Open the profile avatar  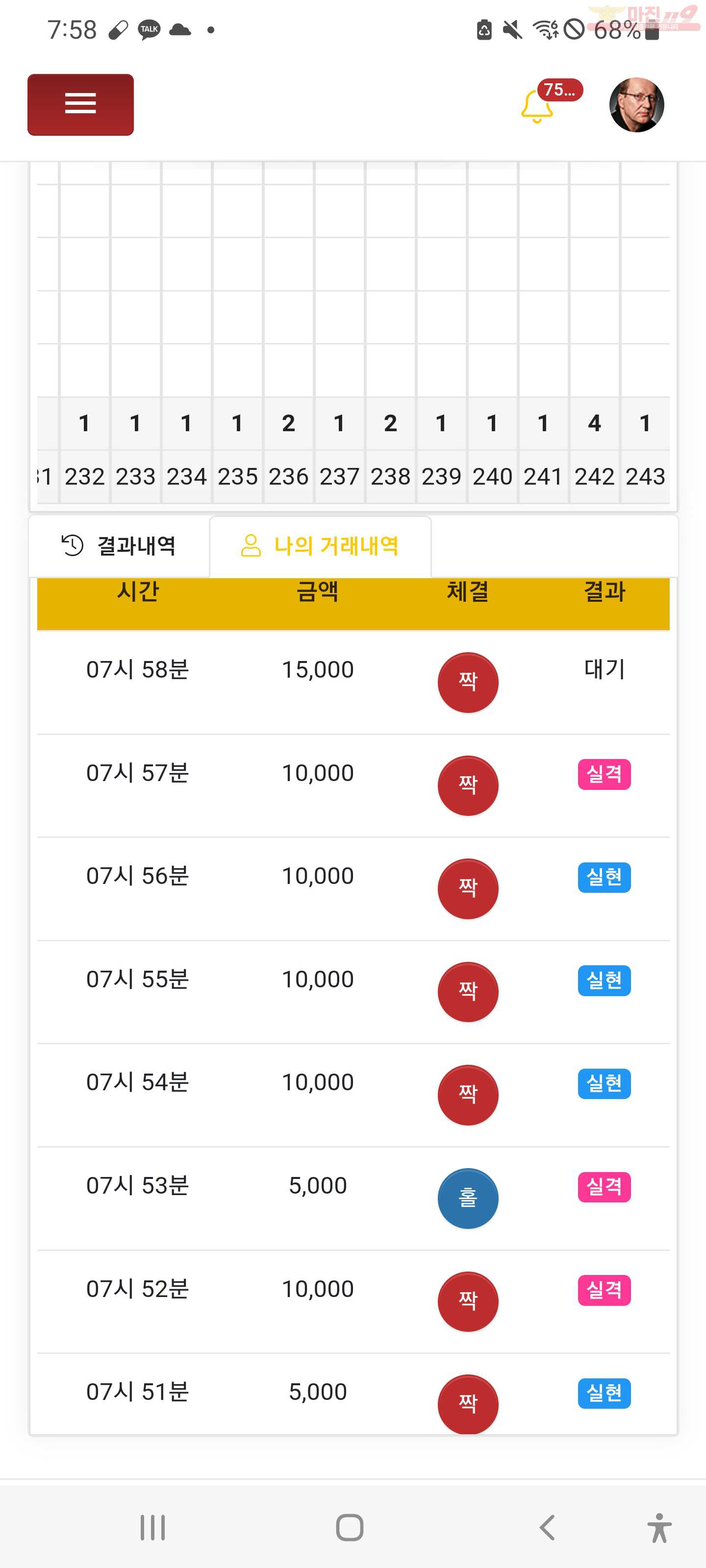(636, 105)
